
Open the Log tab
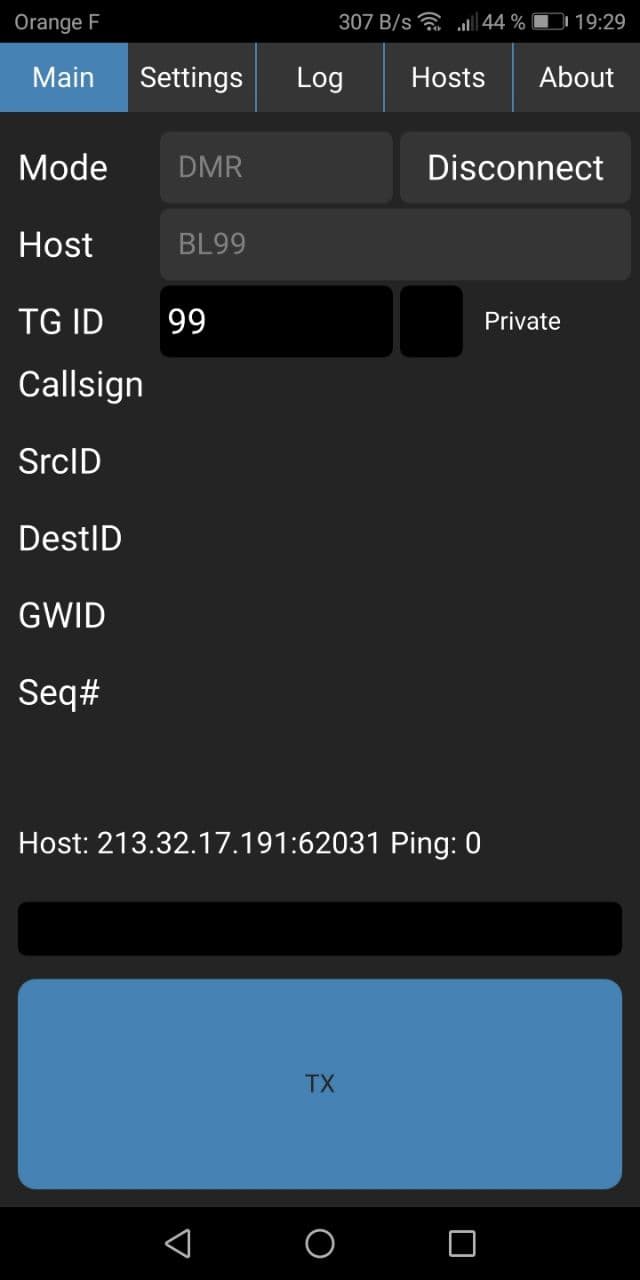coord(320,78)
